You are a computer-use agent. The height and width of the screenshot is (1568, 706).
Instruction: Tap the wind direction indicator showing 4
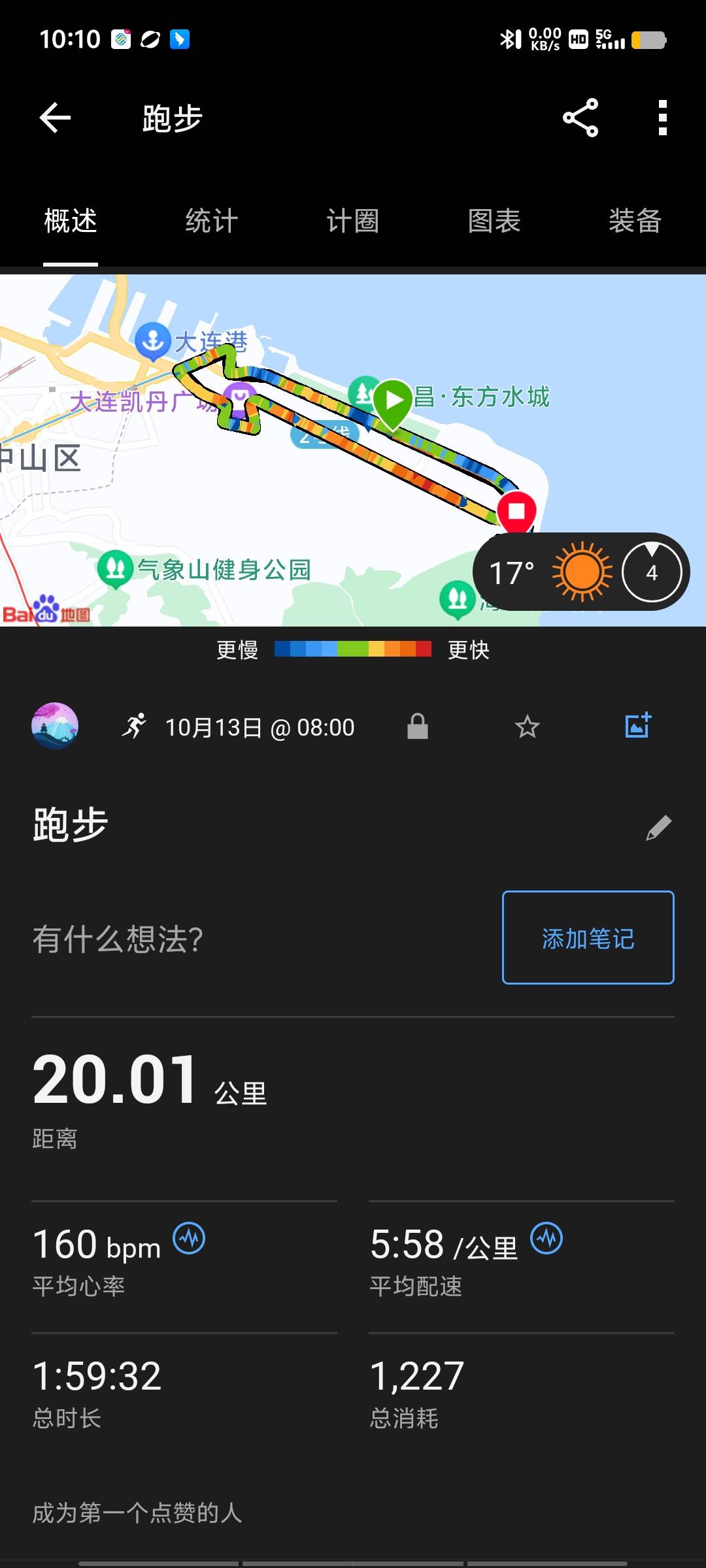(650, 571)
